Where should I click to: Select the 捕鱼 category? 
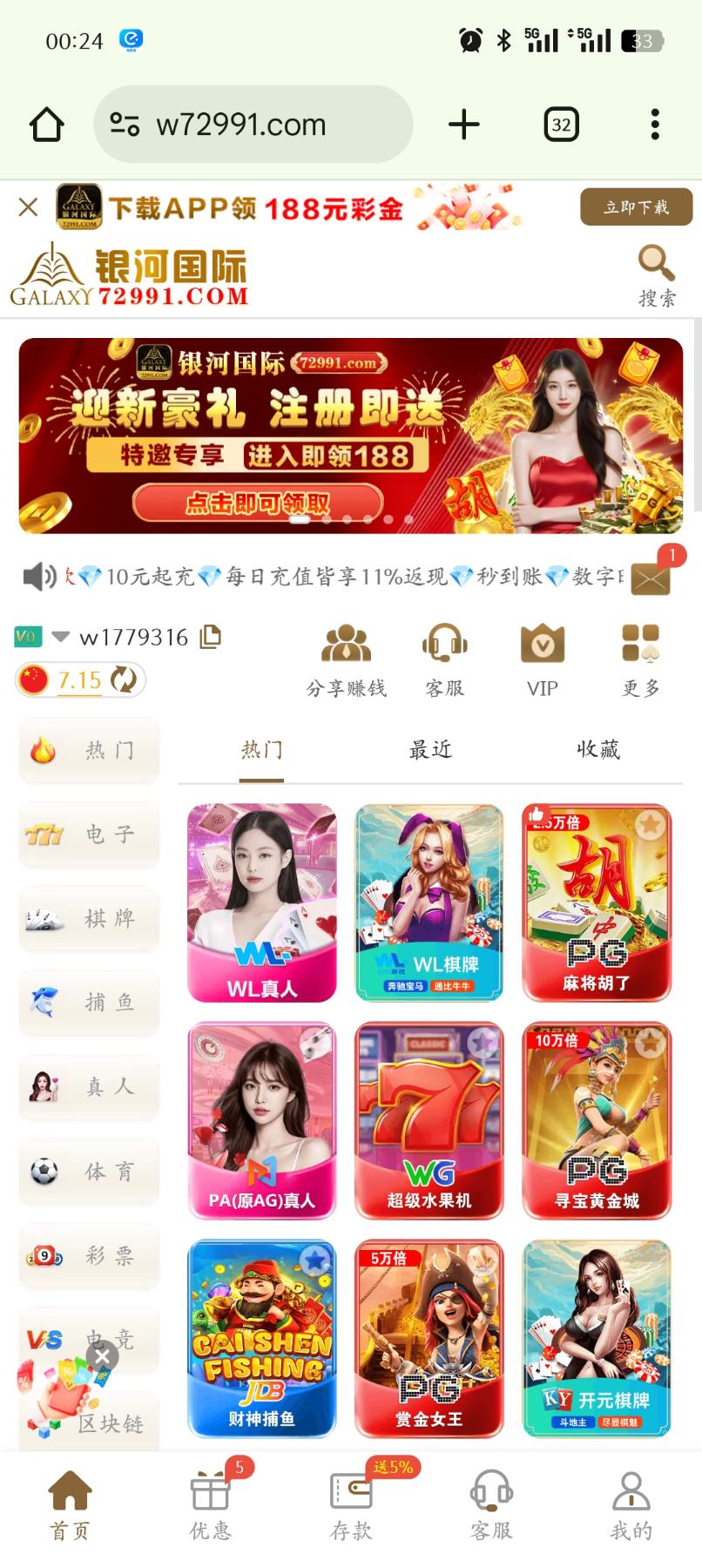point(90,1003)
